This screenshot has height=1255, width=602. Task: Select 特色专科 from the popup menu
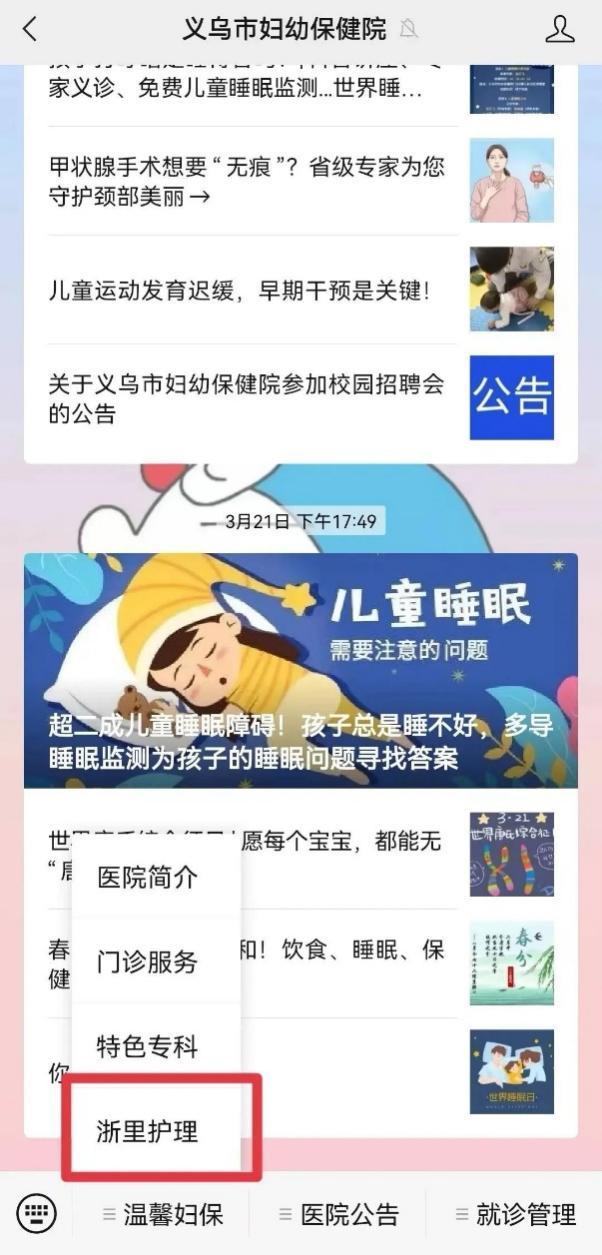tap(148, 1047)
